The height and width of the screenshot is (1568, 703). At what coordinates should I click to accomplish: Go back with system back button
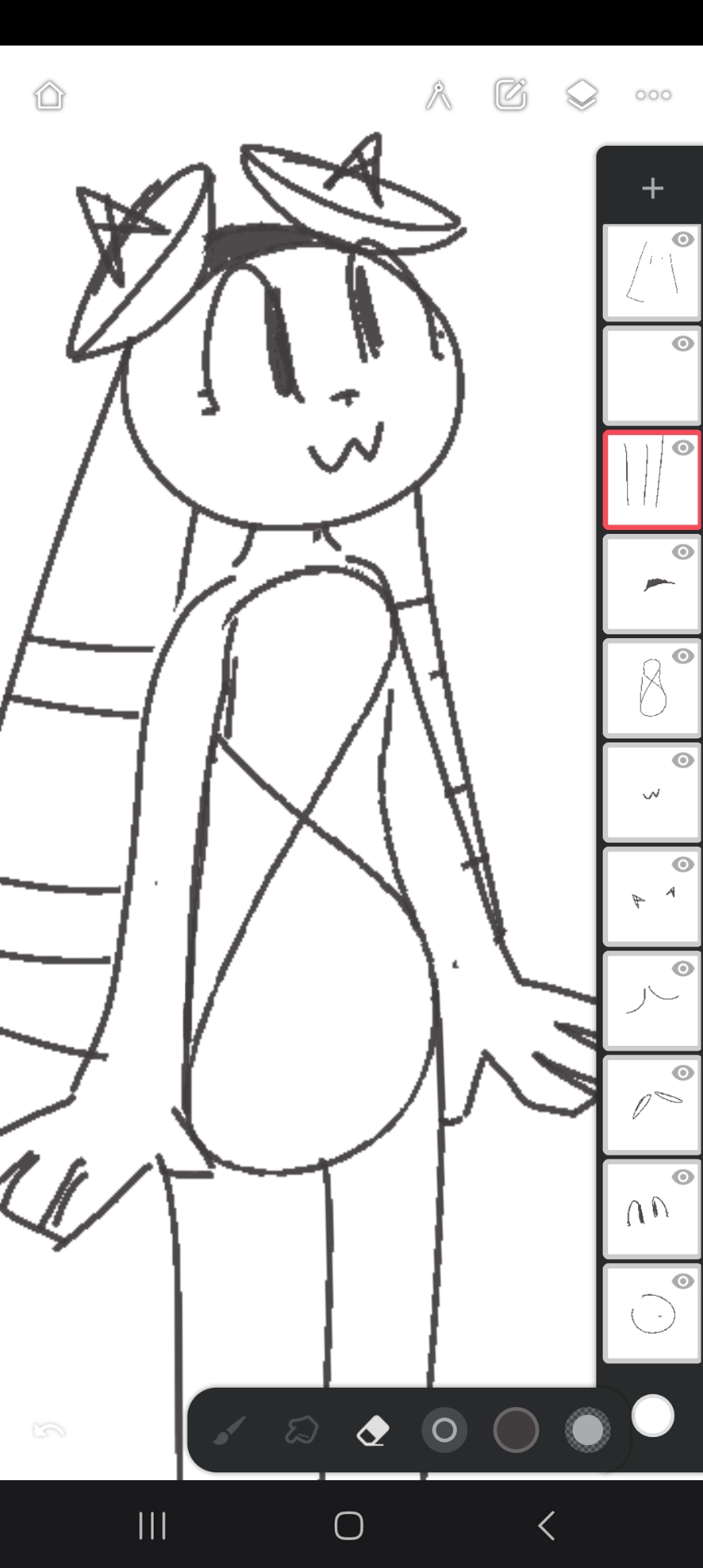(x=546, y=1526)
